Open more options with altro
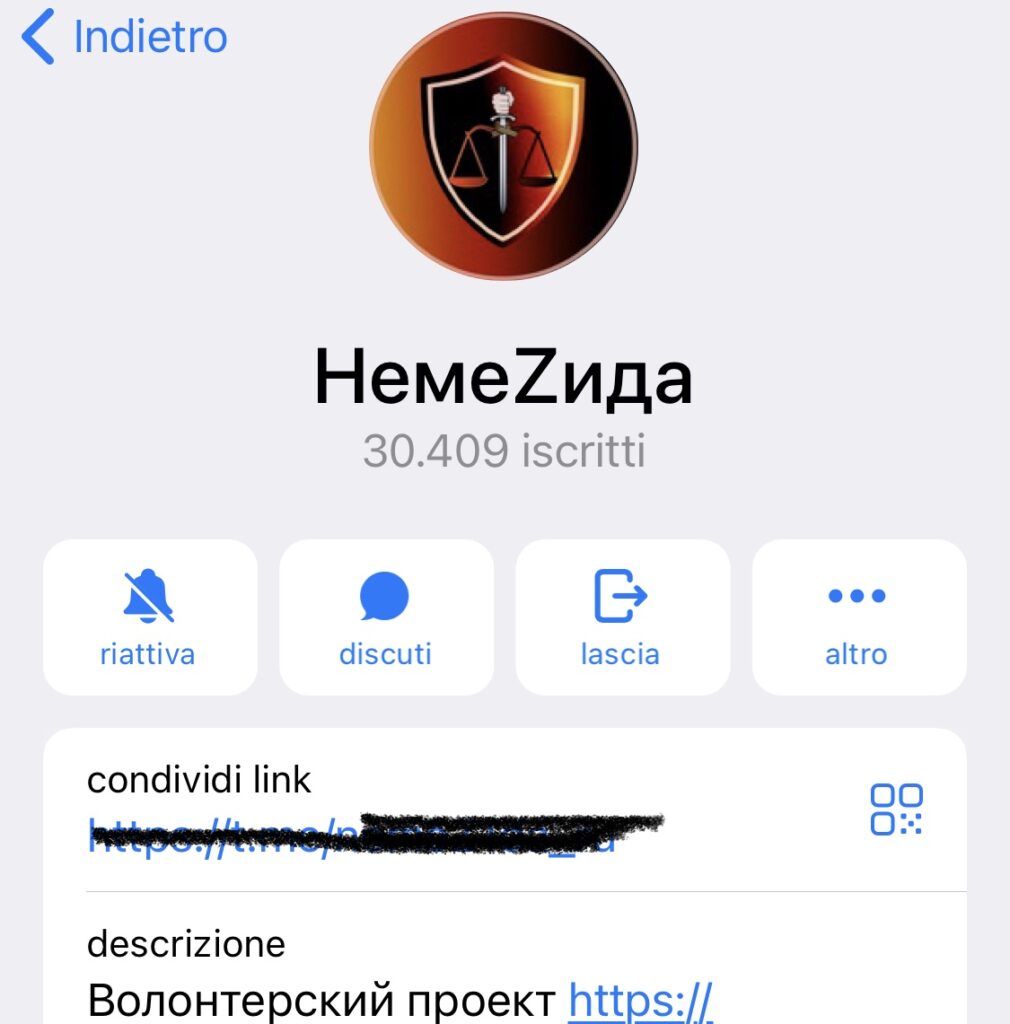The image size is (1010, 1024). click(x=857, y=617)
